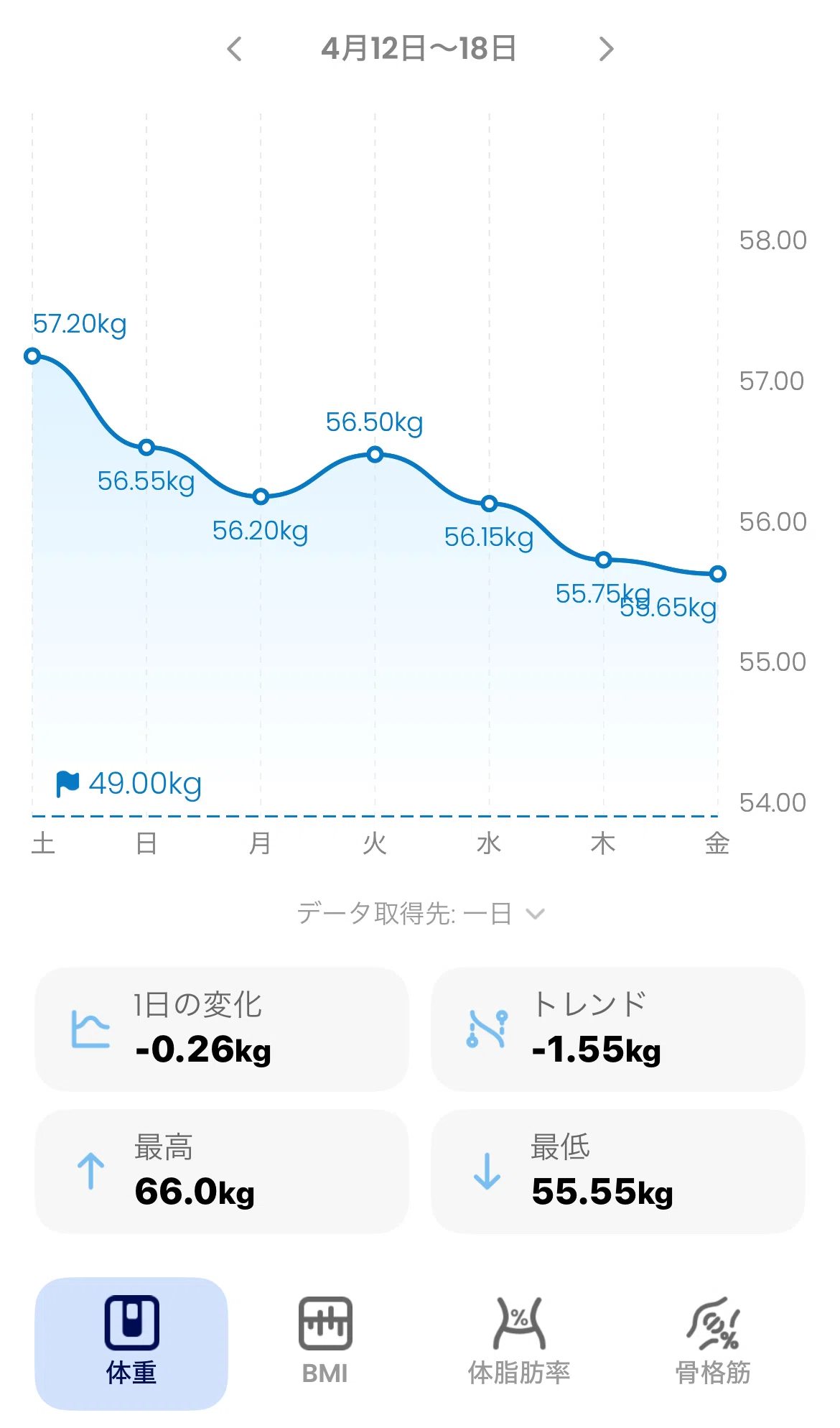The image size is (840, 1428).
Task: Tap the 56.50kg point on Tuesday
Action: (375, 454)
